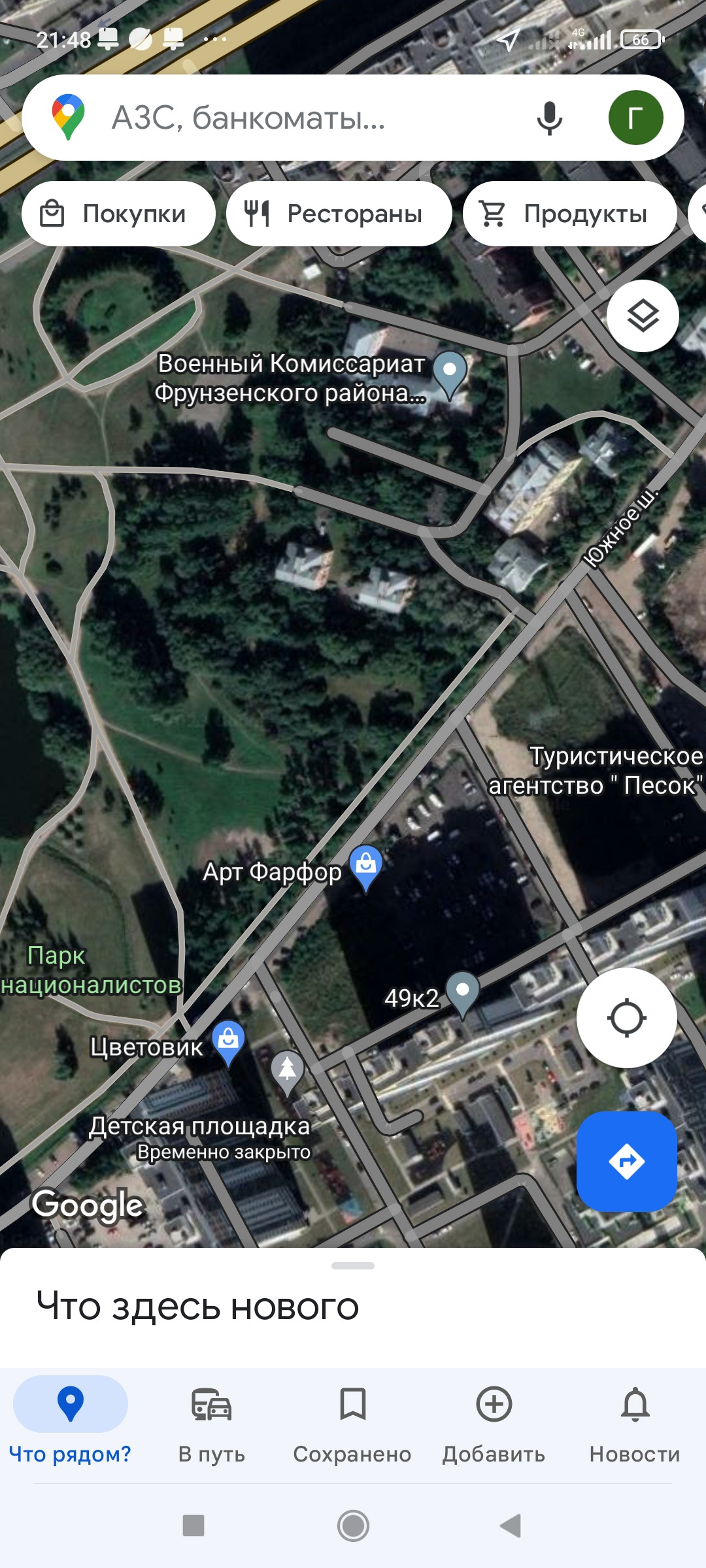
Task: Select the «Покупки» chip
Action: [x=118, y=214]
